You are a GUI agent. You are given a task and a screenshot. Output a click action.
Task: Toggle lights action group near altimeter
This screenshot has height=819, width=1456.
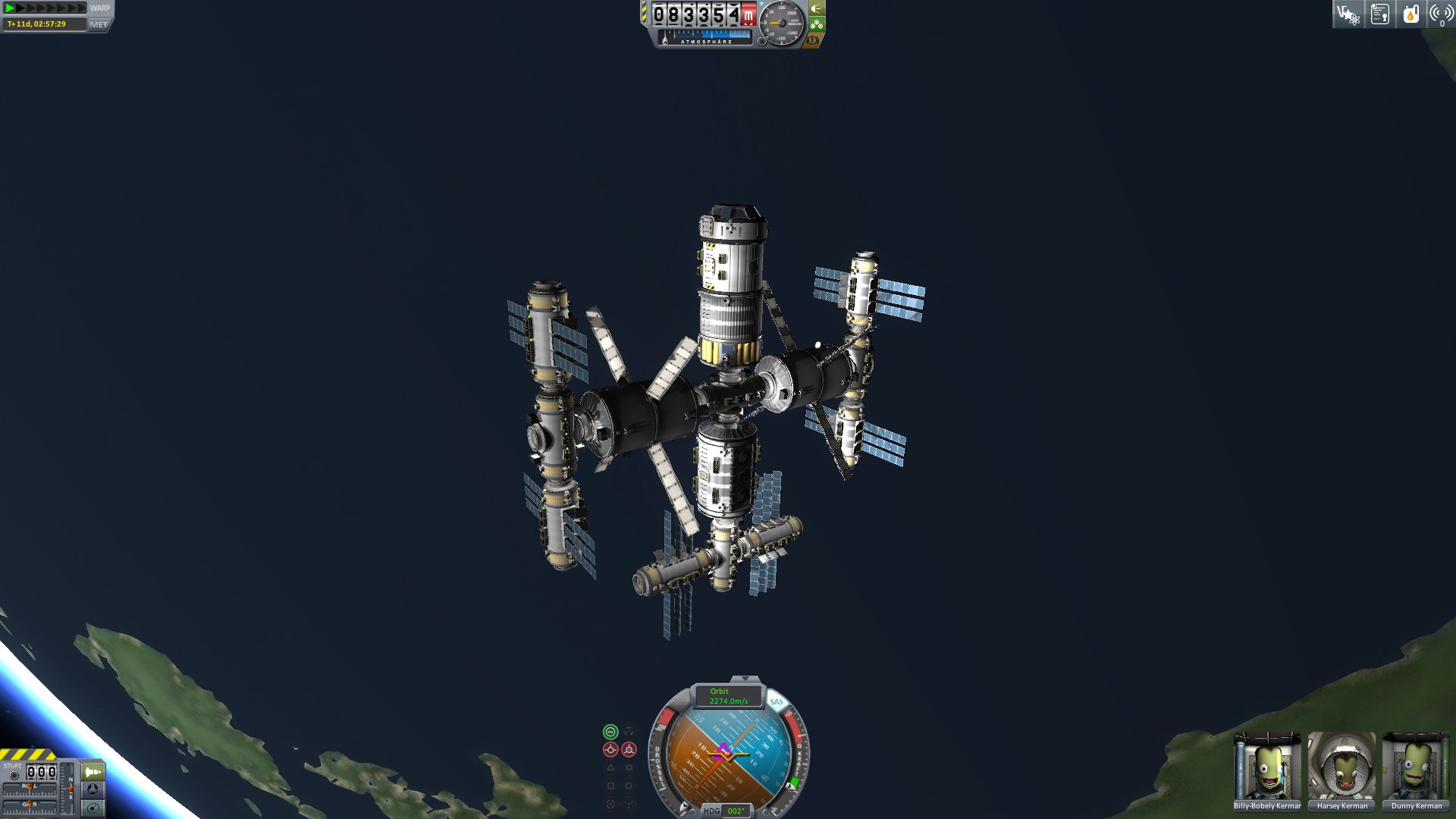pyautogui.click(x=817, y=8)
